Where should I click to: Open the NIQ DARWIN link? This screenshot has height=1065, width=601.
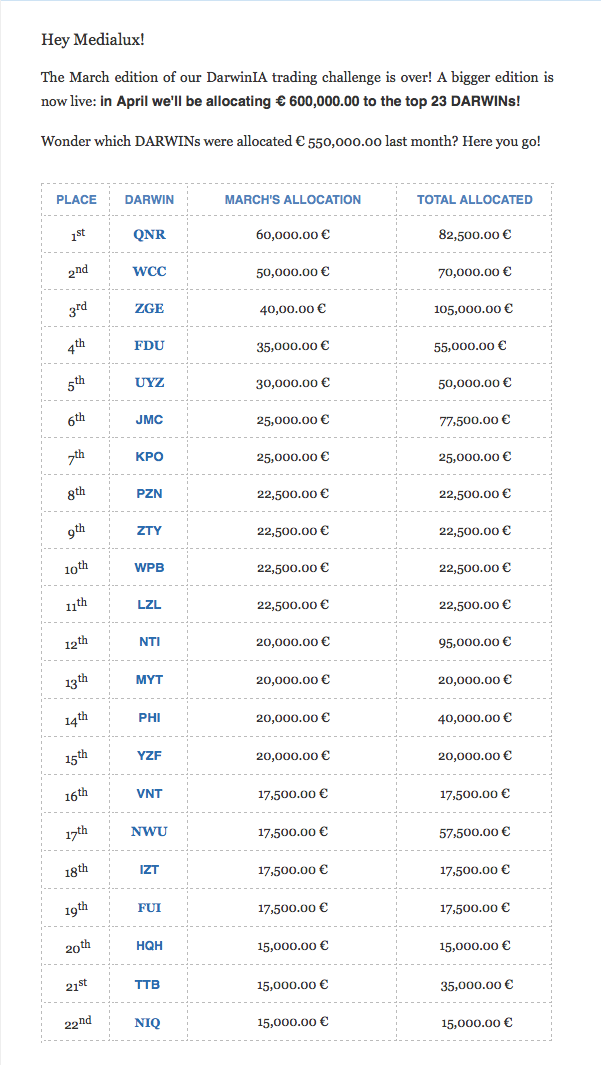pos(149,1023)
